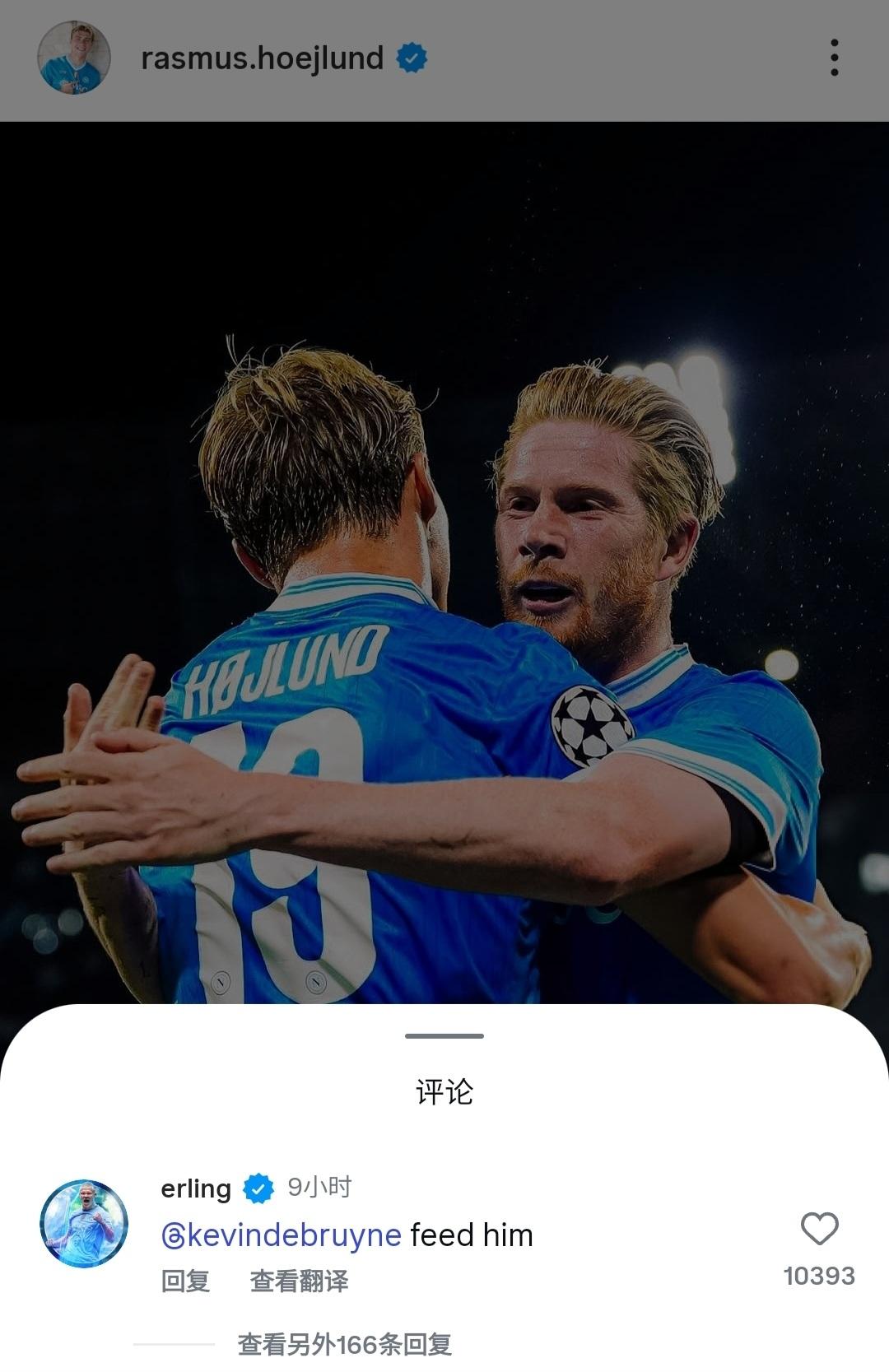Expand the other 166 replies
This screenshot has width=889, height=1372.
tap(344, 1345)
